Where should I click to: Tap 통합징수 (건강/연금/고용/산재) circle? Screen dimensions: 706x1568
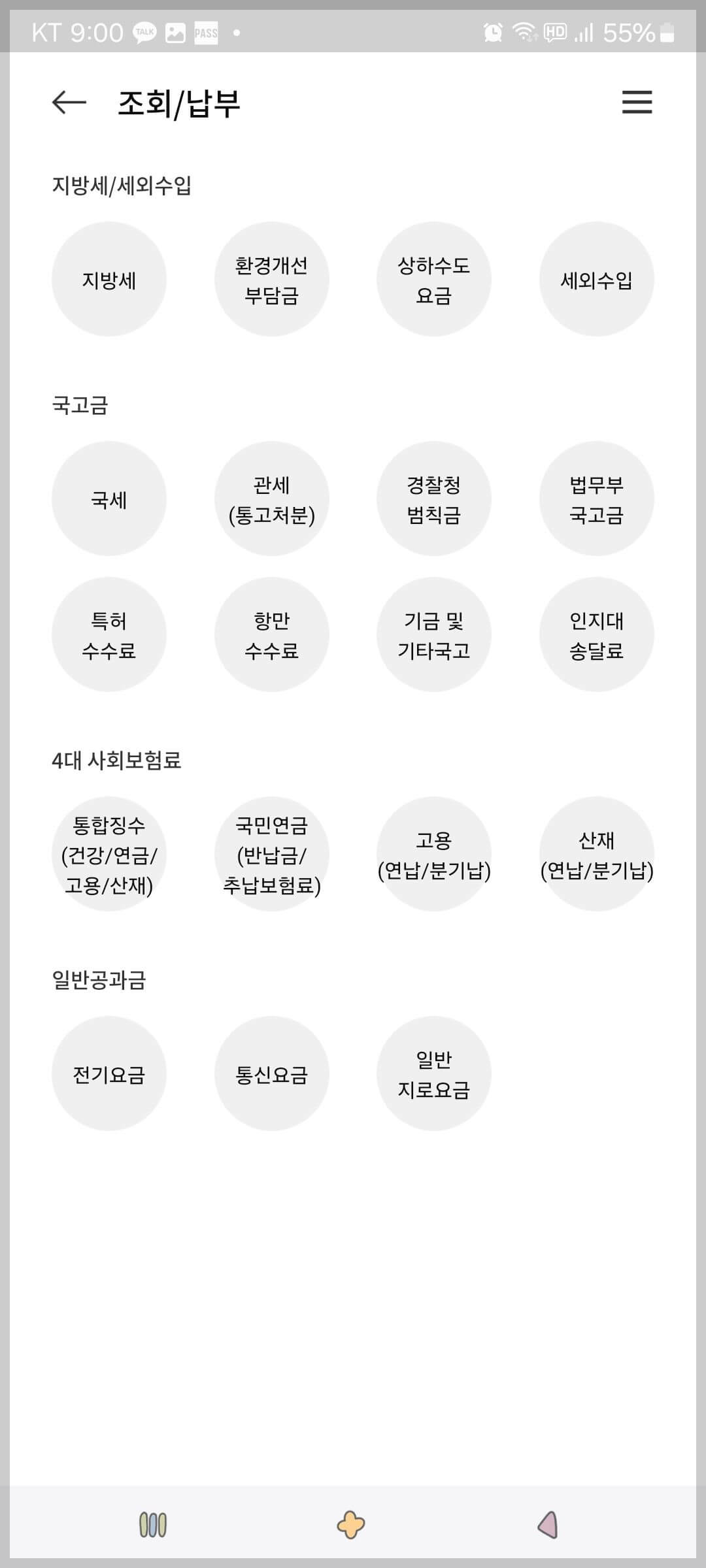[x=109, y=855]
